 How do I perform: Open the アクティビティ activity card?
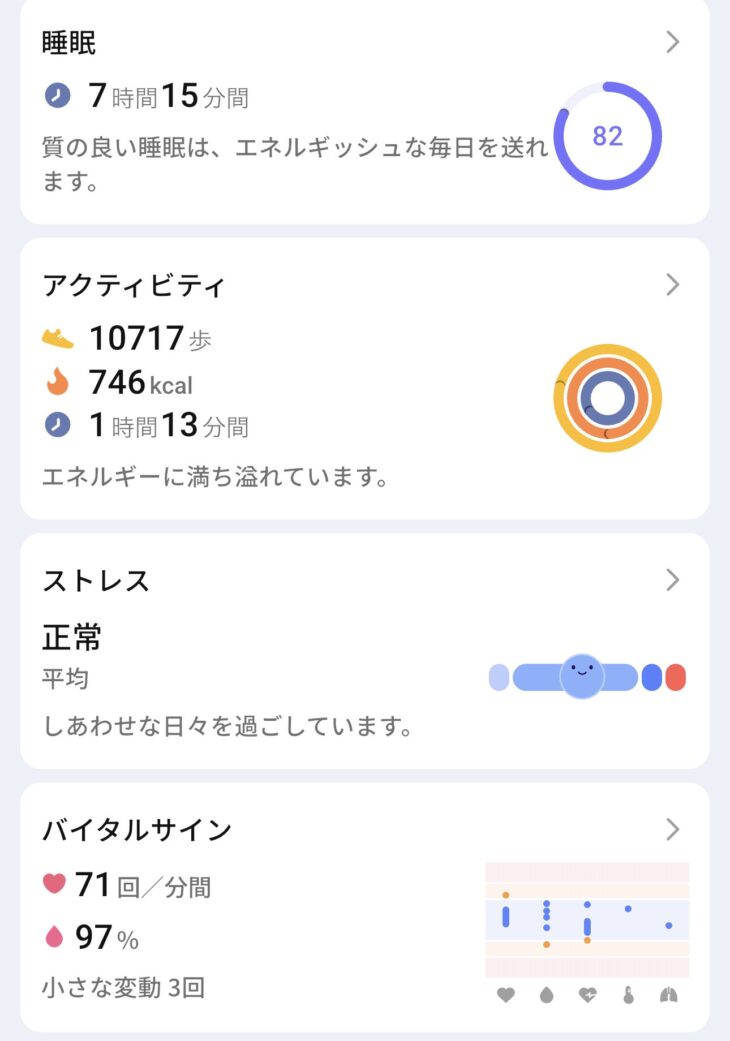pos(364,378)
